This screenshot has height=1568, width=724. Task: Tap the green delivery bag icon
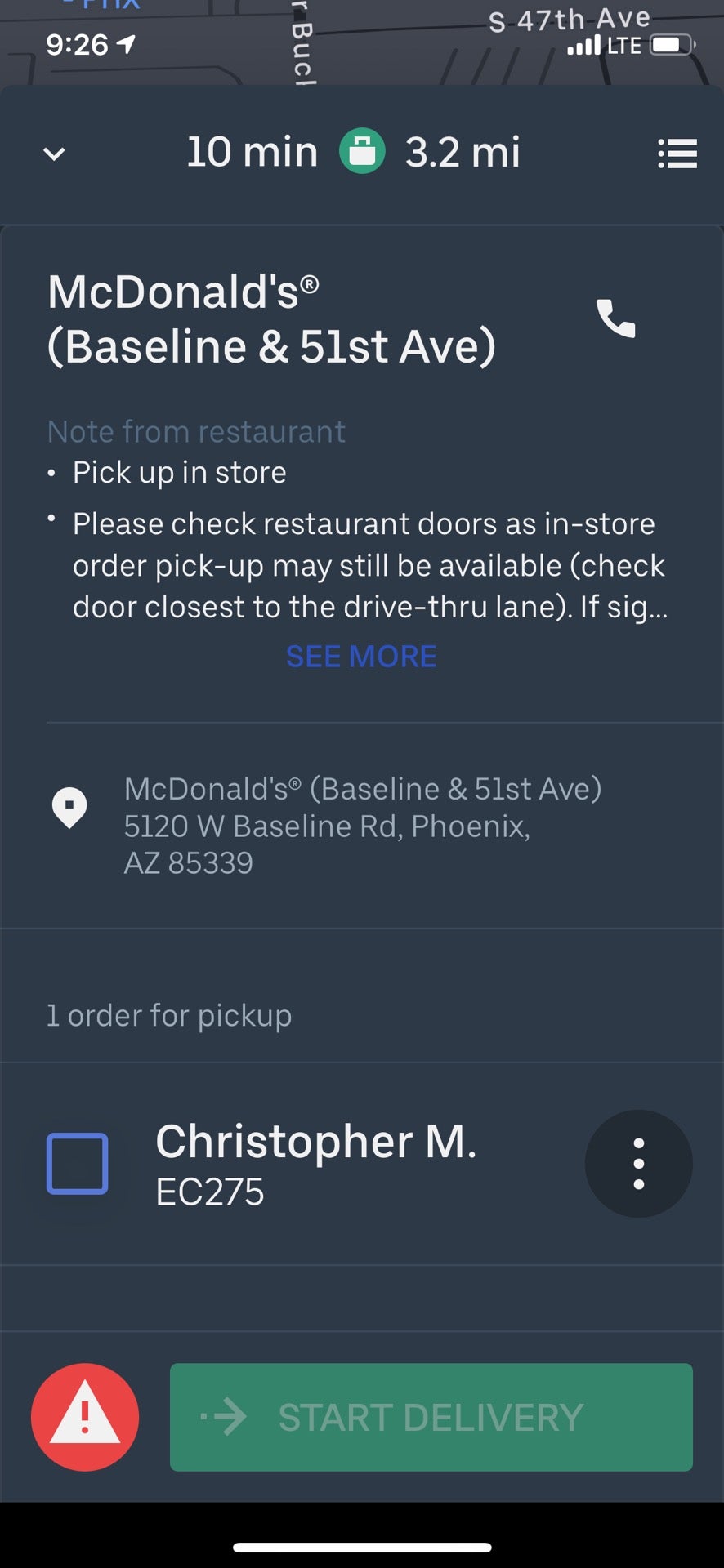(x=362, y=151)
